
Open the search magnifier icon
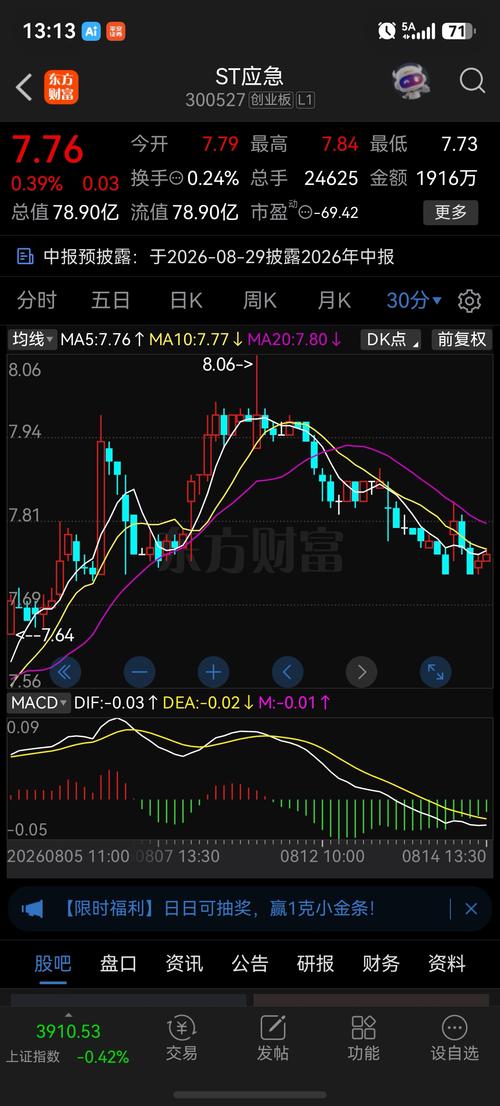[472, 81]
